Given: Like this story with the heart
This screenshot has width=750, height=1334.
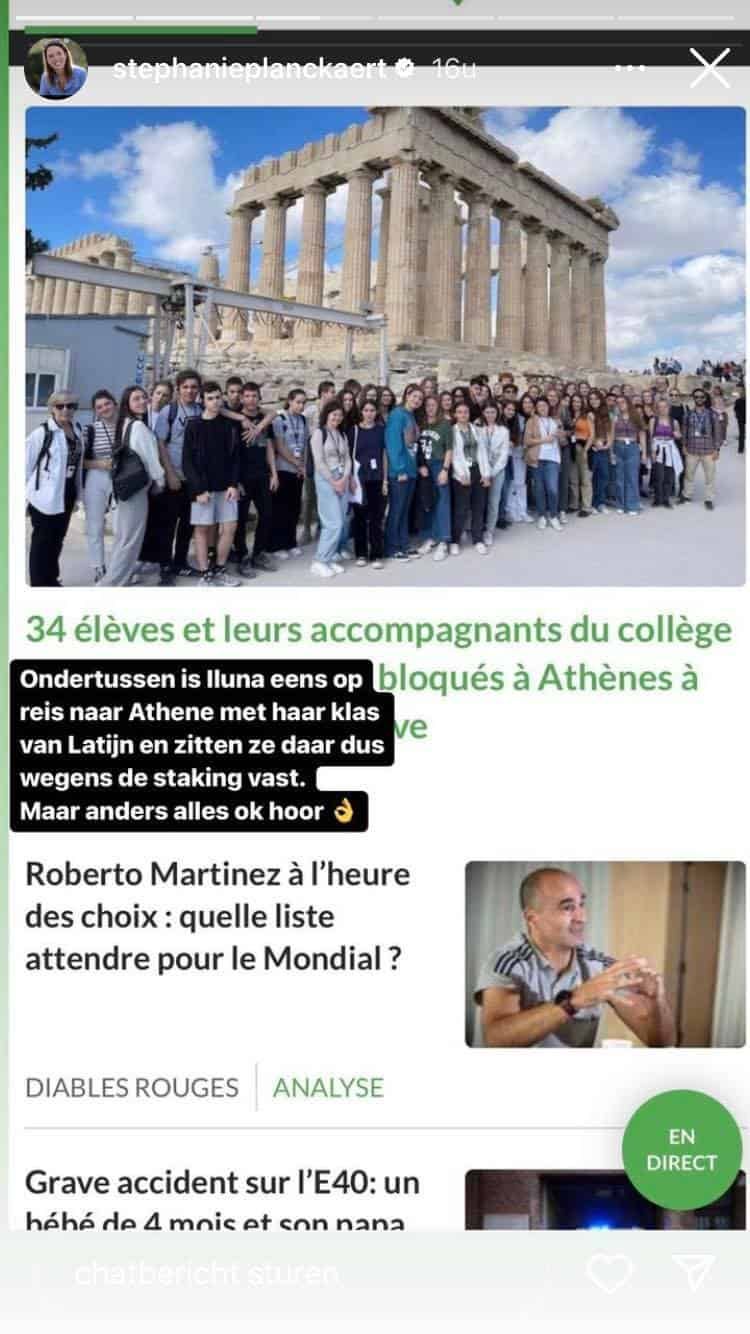Looking at the screenshot, I should [x=609, y=1273].
